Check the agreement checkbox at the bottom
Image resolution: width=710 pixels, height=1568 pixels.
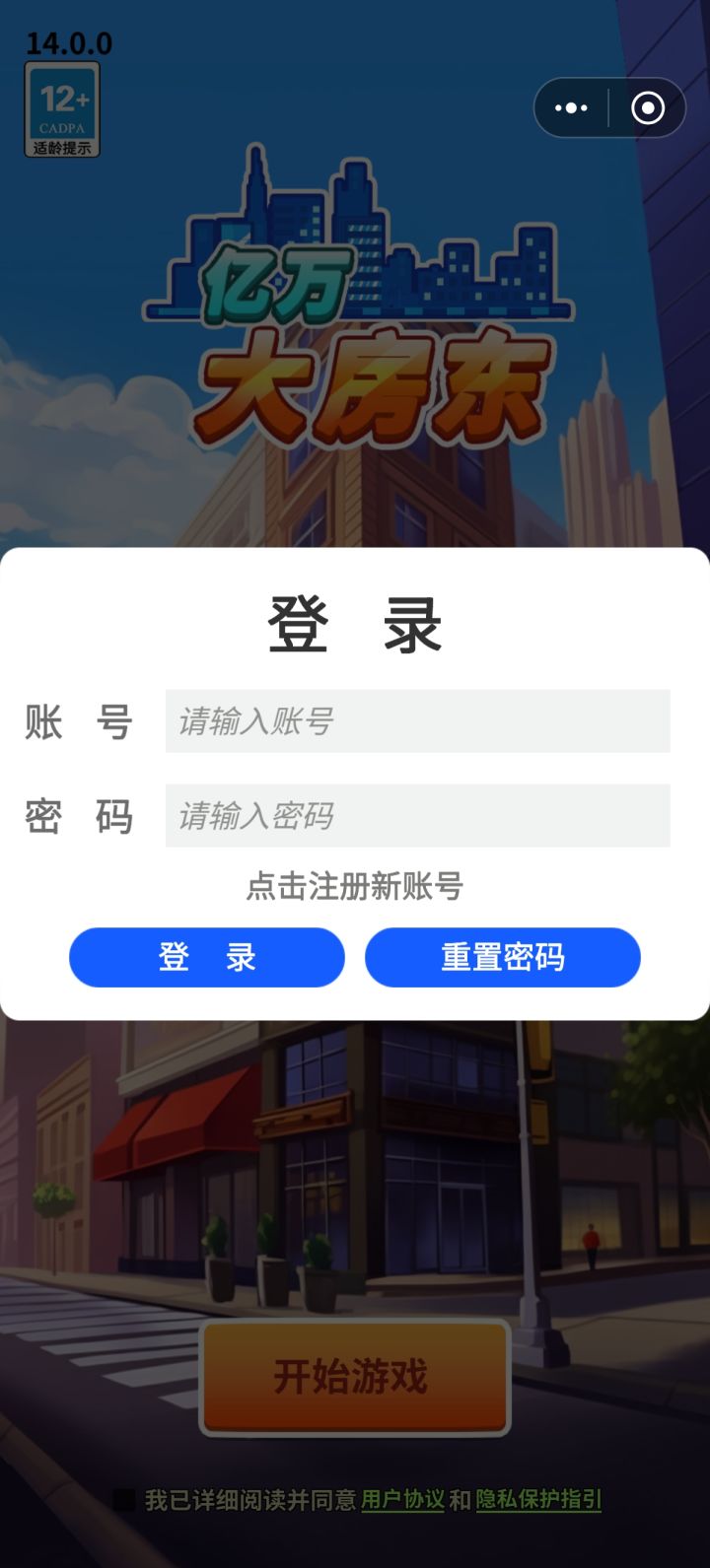[x=127, y=1500]
